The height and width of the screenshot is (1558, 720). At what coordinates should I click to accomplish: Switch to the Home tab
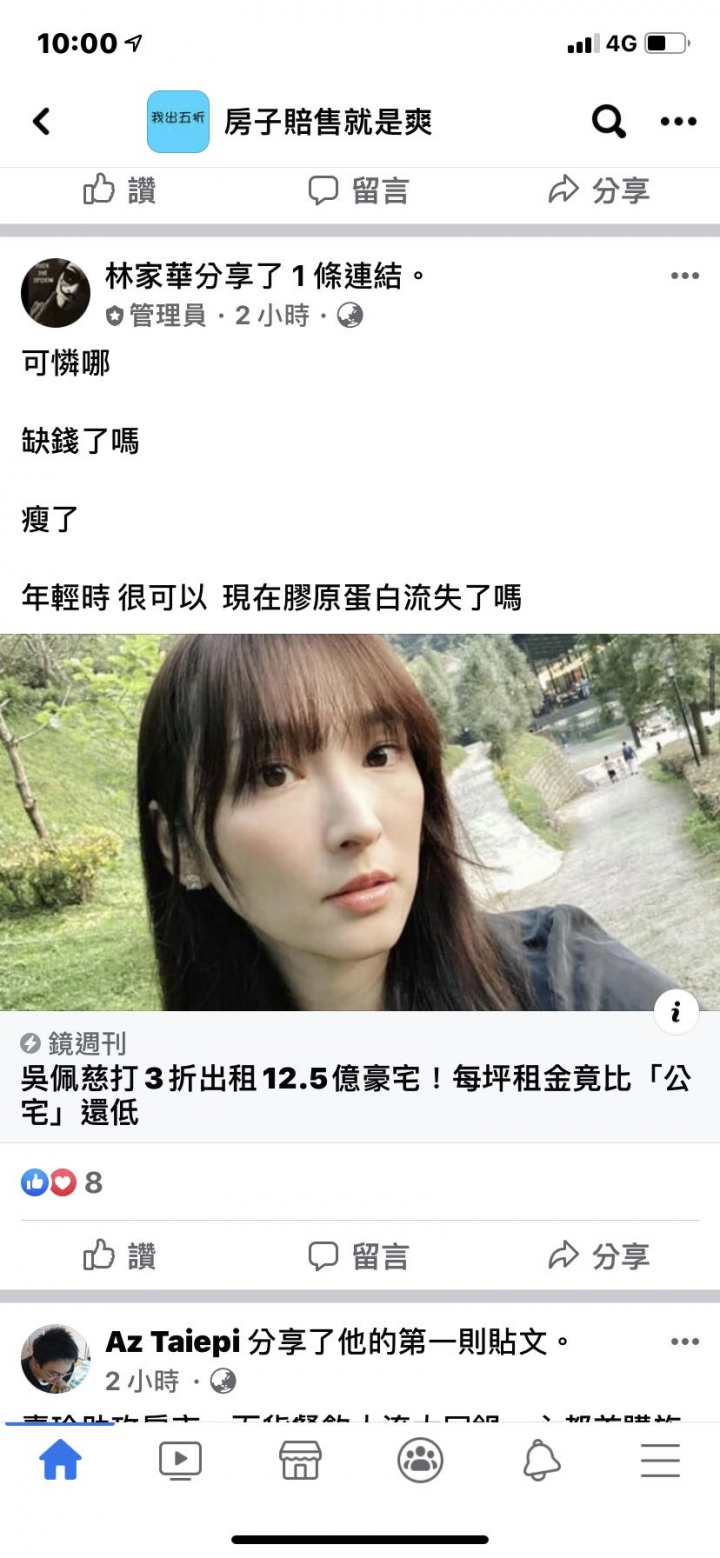pyautogui.click(x=60, y=1461)
